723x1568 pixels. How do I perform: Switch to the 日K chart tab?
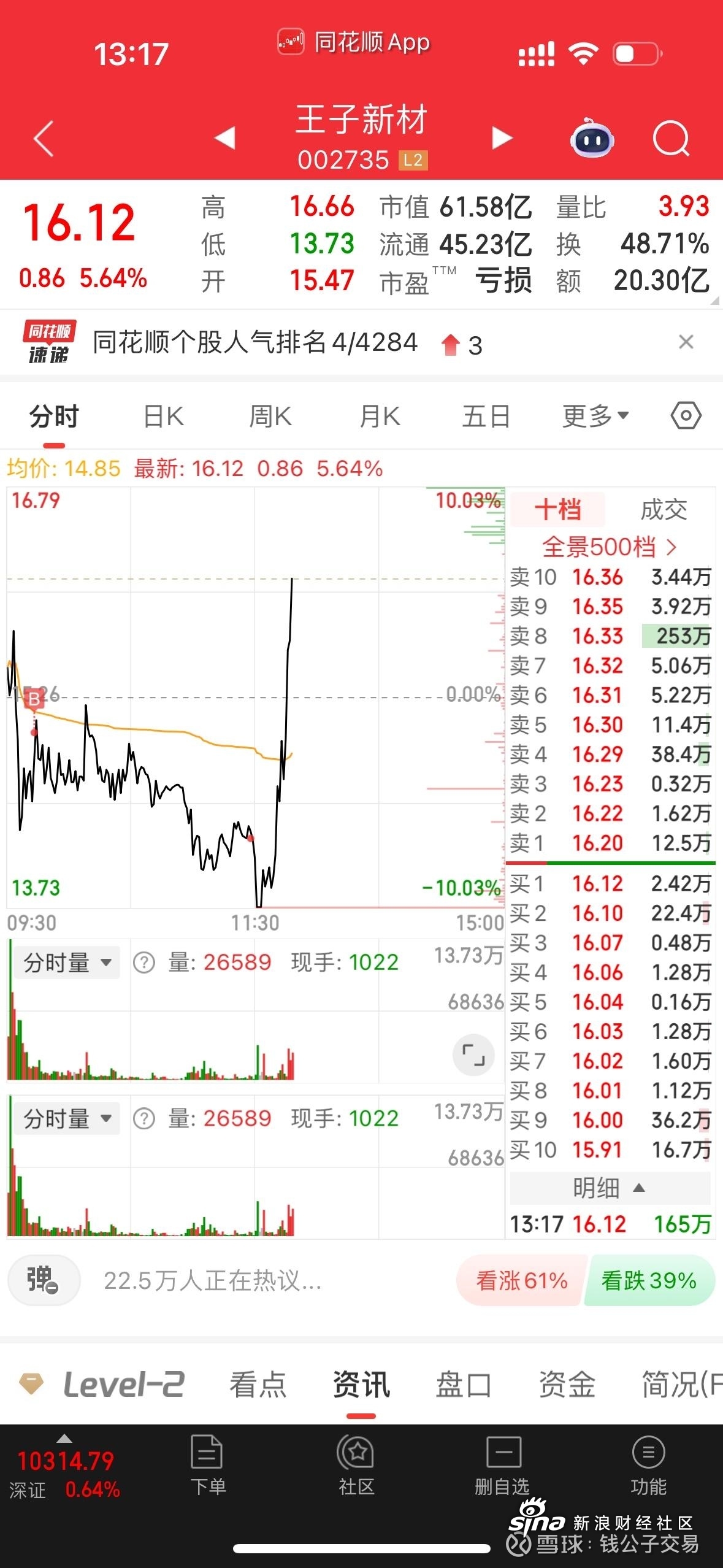(163, 417)
